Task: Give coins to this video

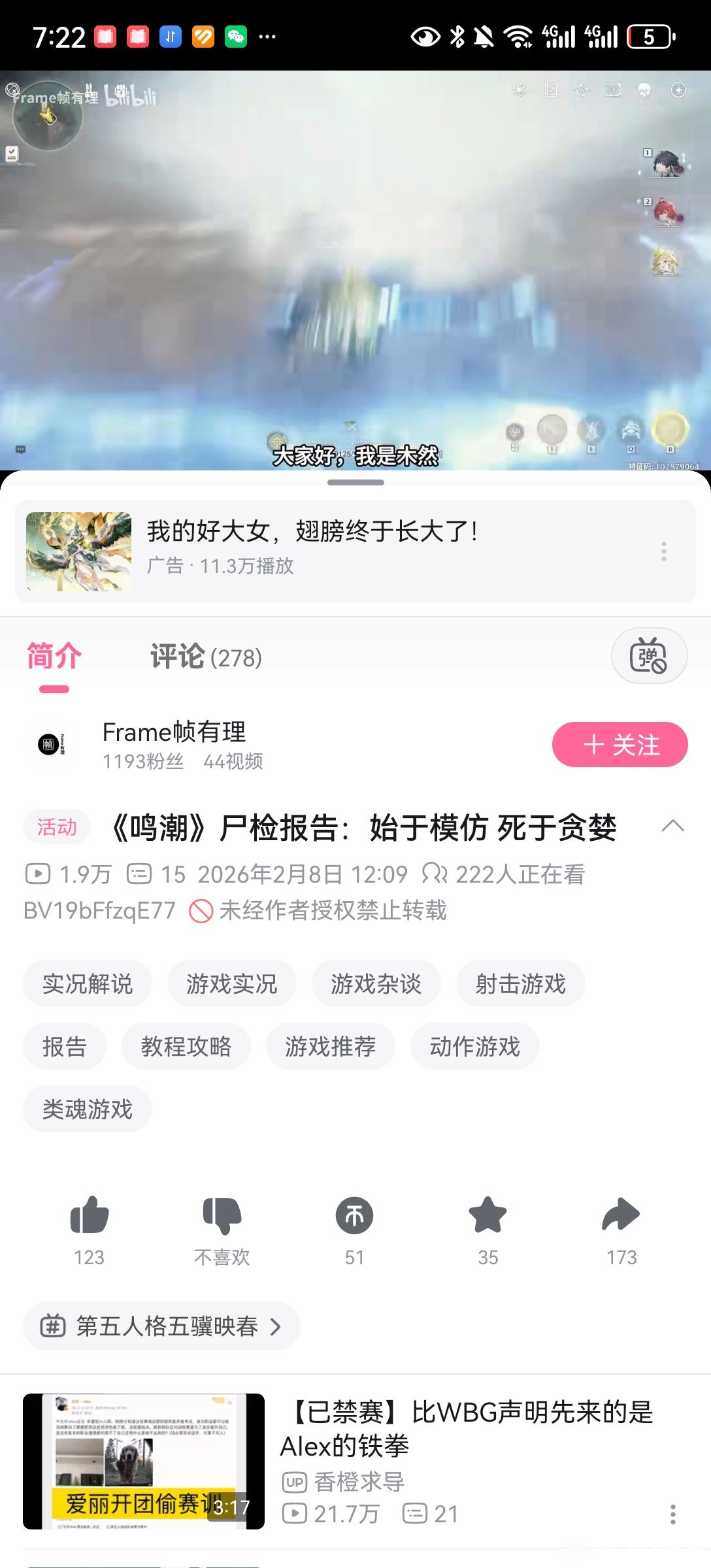Action: click(x=354, y=1215)
